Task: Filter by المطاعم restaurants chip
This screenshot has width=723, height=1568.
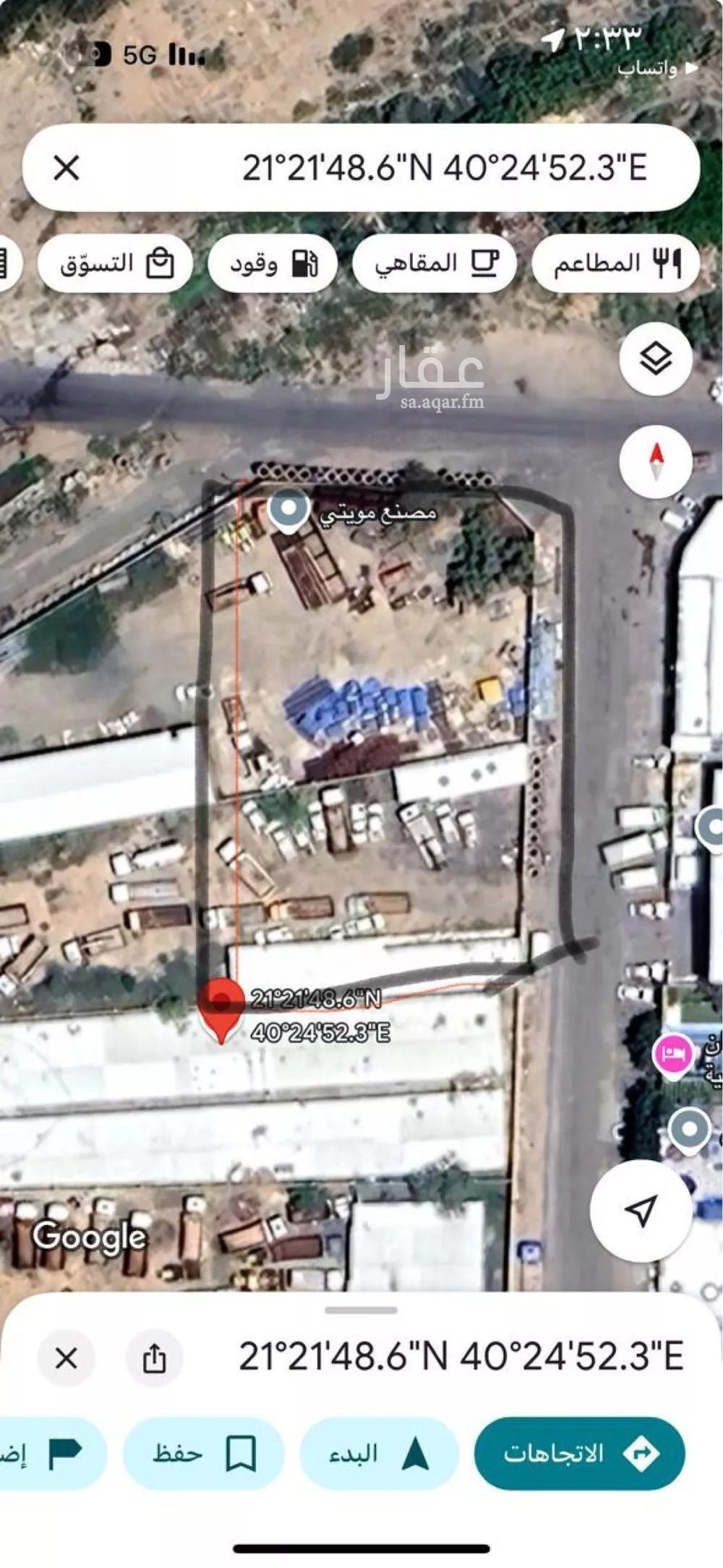Action: click(x=616, y=263)
